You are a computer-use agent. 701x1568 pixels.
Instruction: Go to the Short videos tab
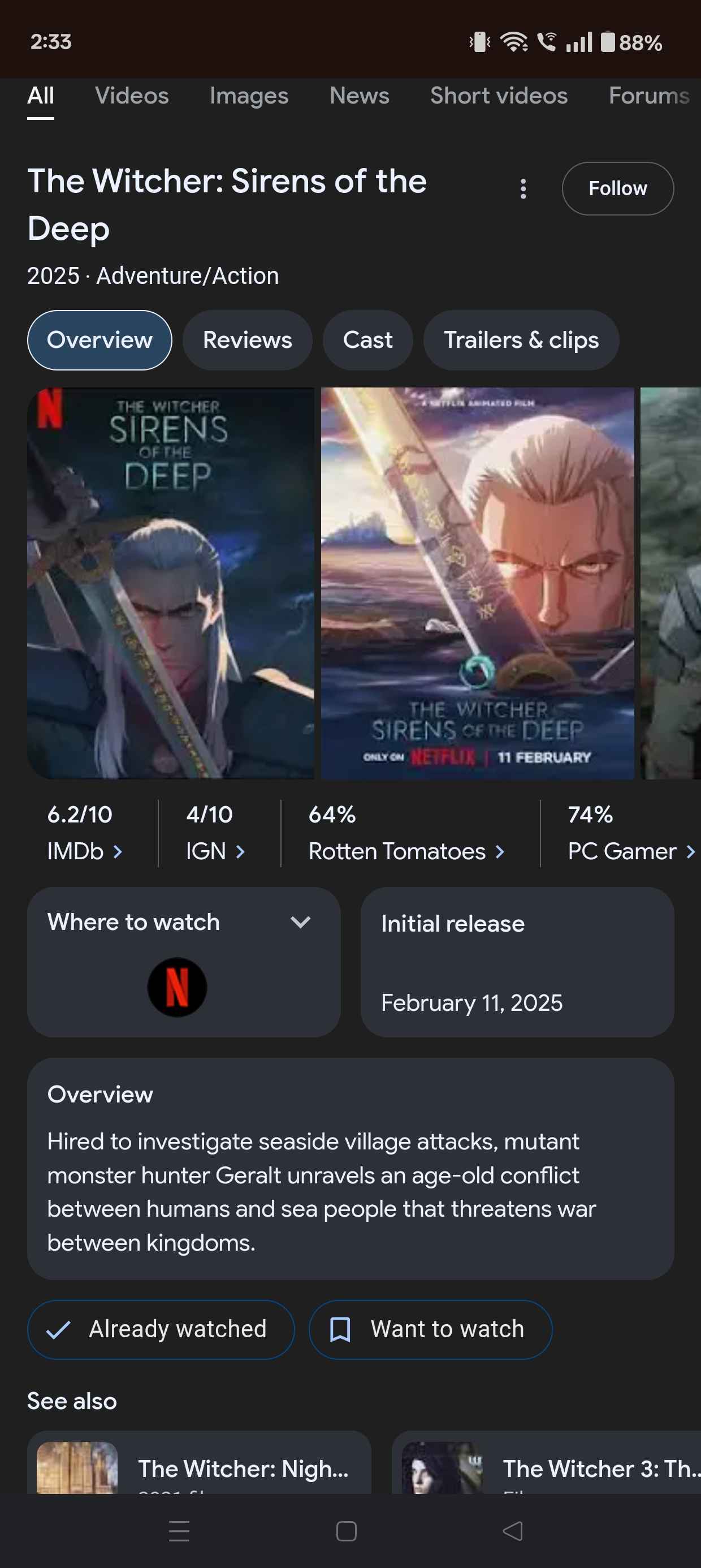pyautogui.click(x=499, y=96)
